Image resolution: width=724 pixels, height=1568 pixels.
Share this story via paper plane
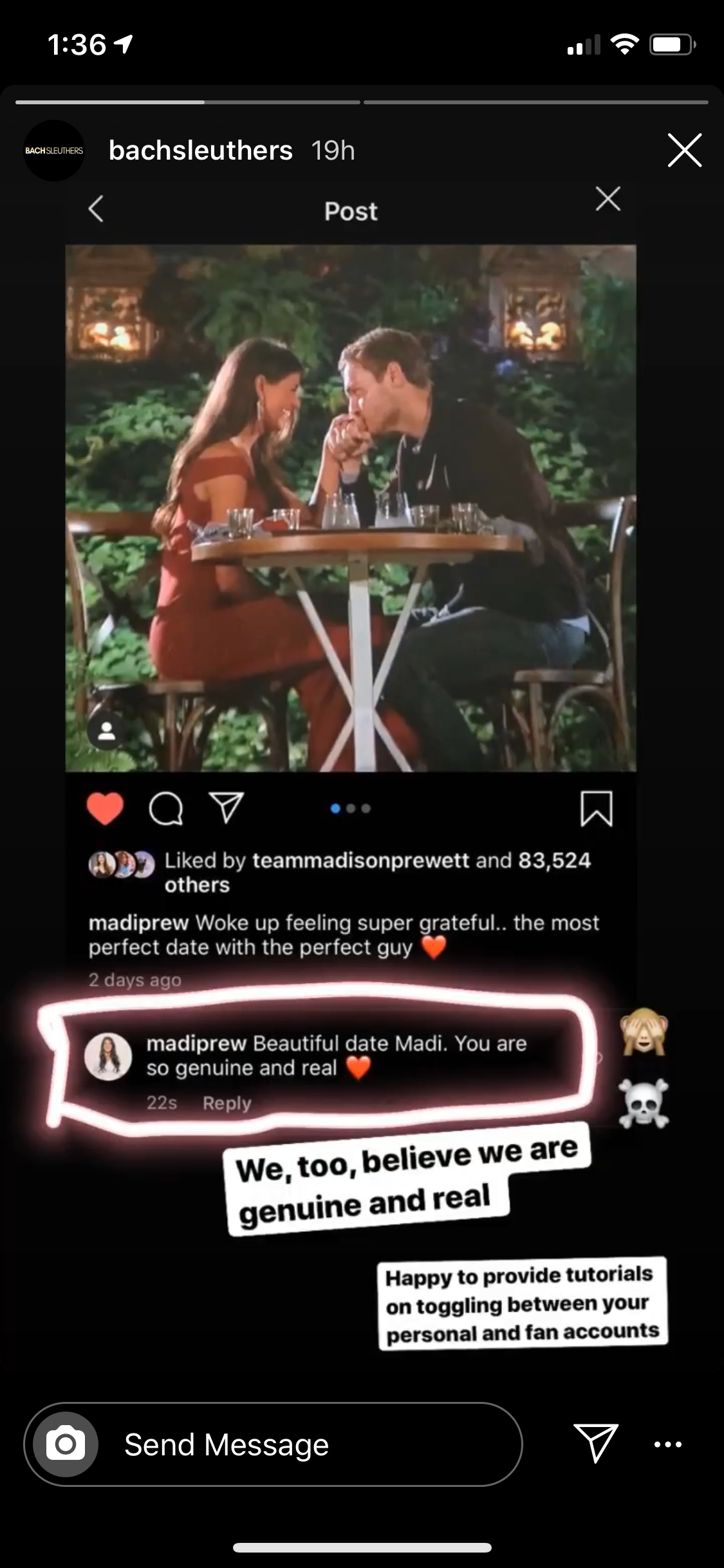(596, 1443)
